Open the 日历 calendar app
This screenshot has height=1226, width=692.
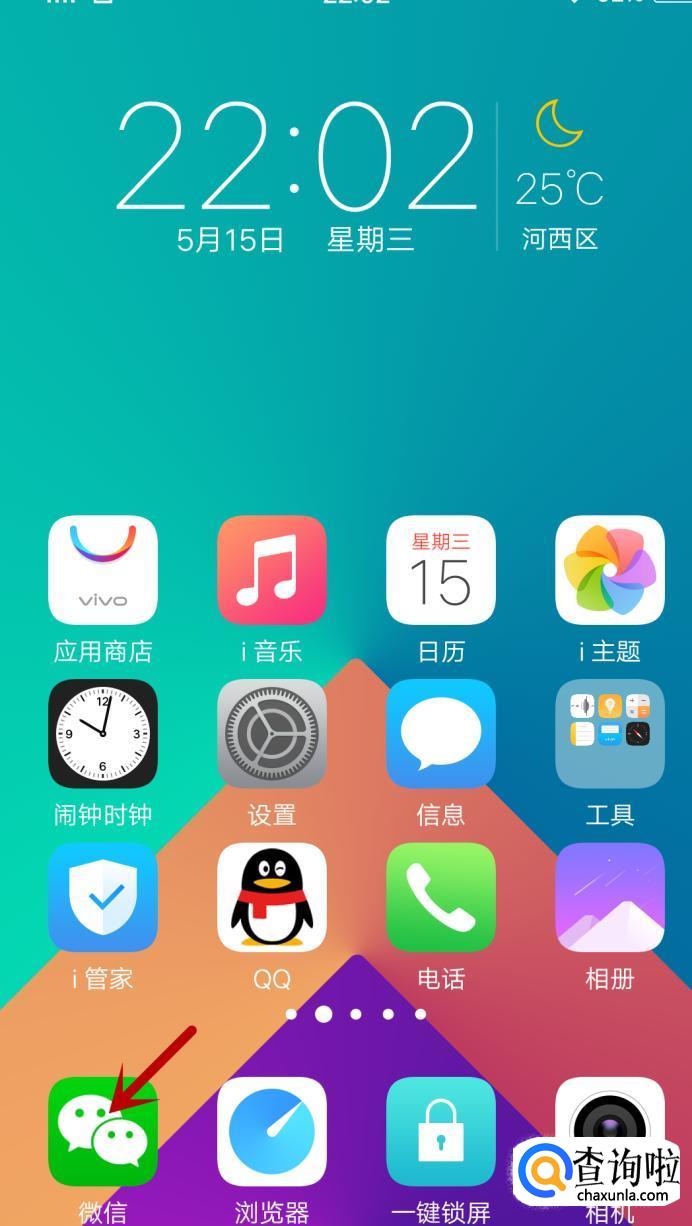point(441,570)
